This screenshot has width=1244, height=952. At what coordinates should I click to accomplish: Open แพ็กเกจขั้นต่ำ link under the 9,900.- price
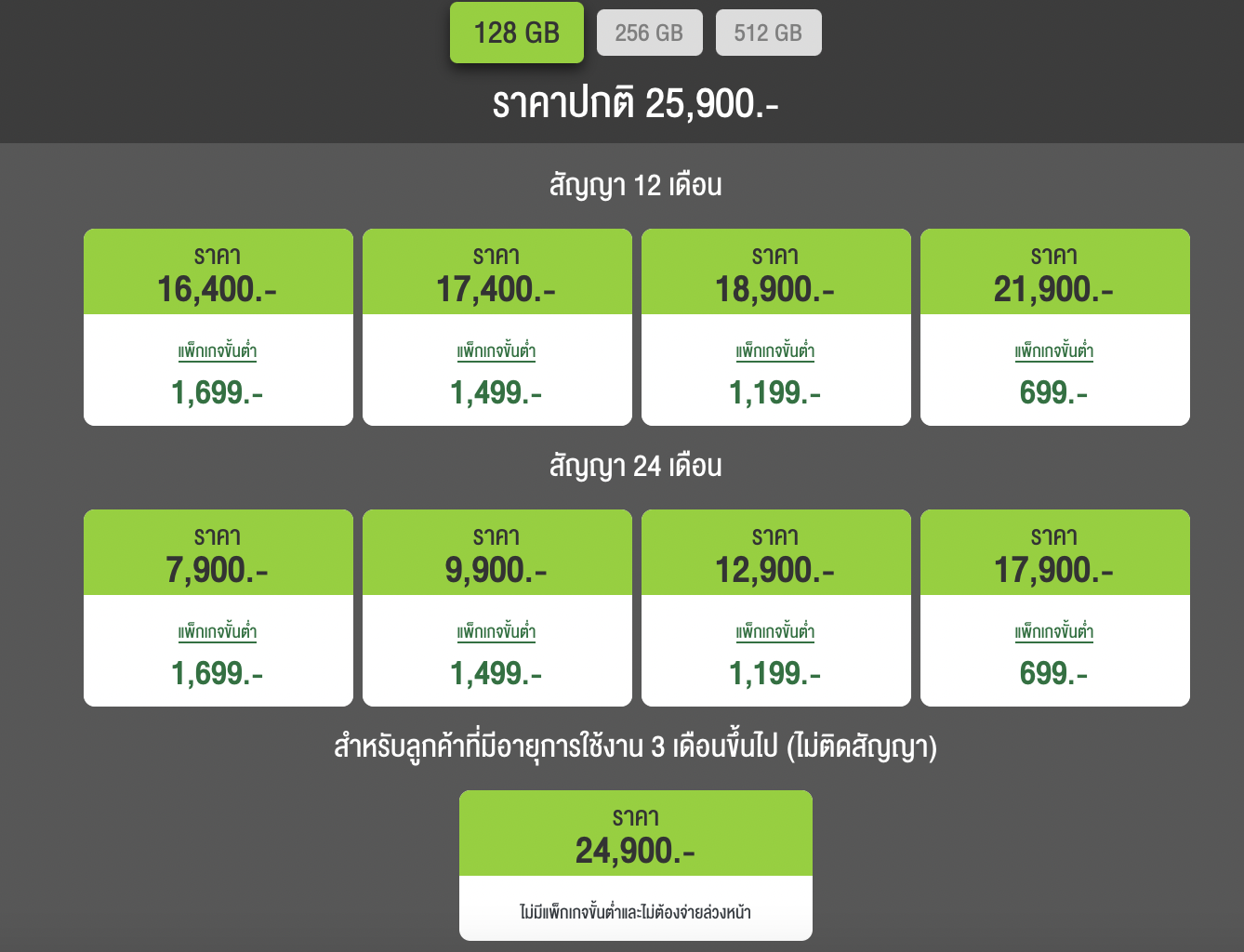pos(496,632)
